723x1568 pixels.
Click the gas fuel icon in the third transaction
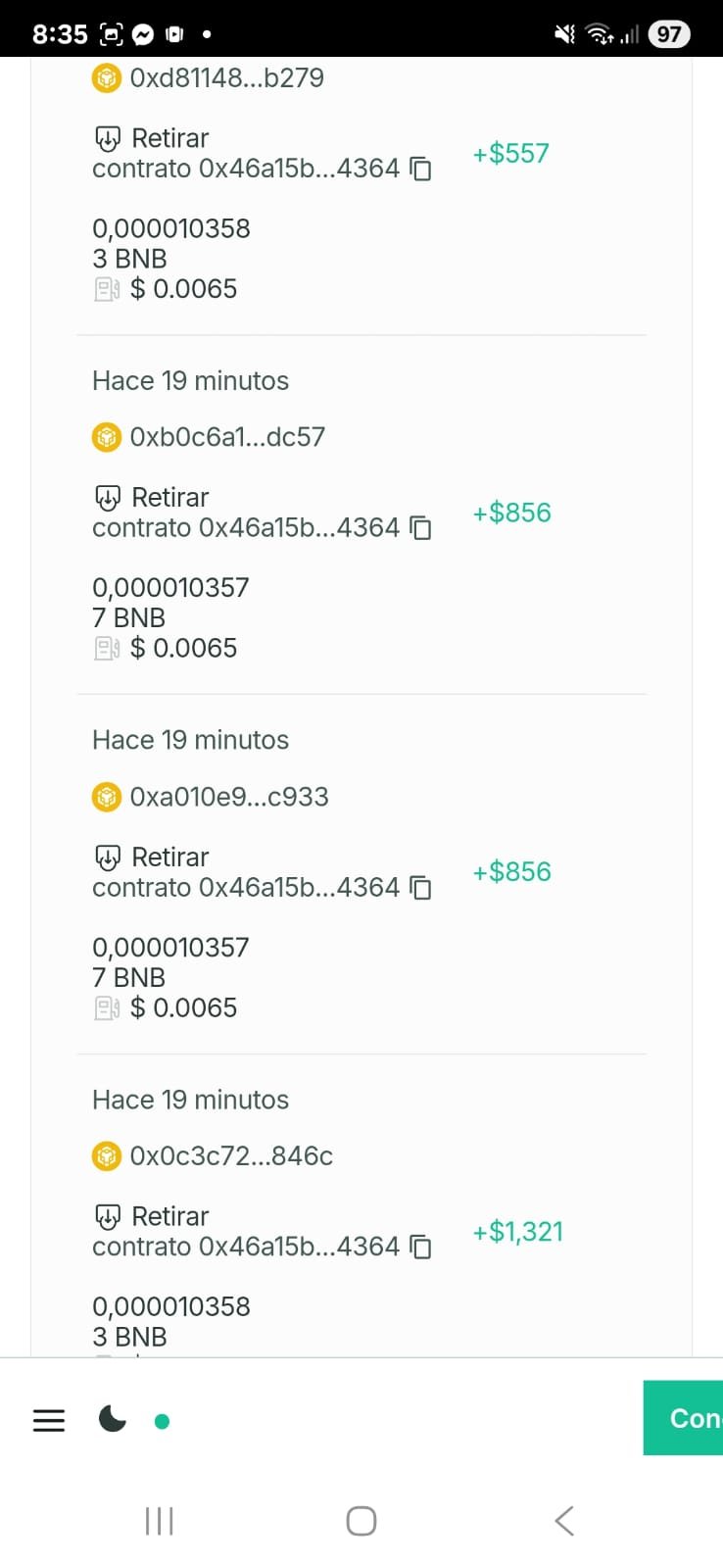tap(106, 1007)
